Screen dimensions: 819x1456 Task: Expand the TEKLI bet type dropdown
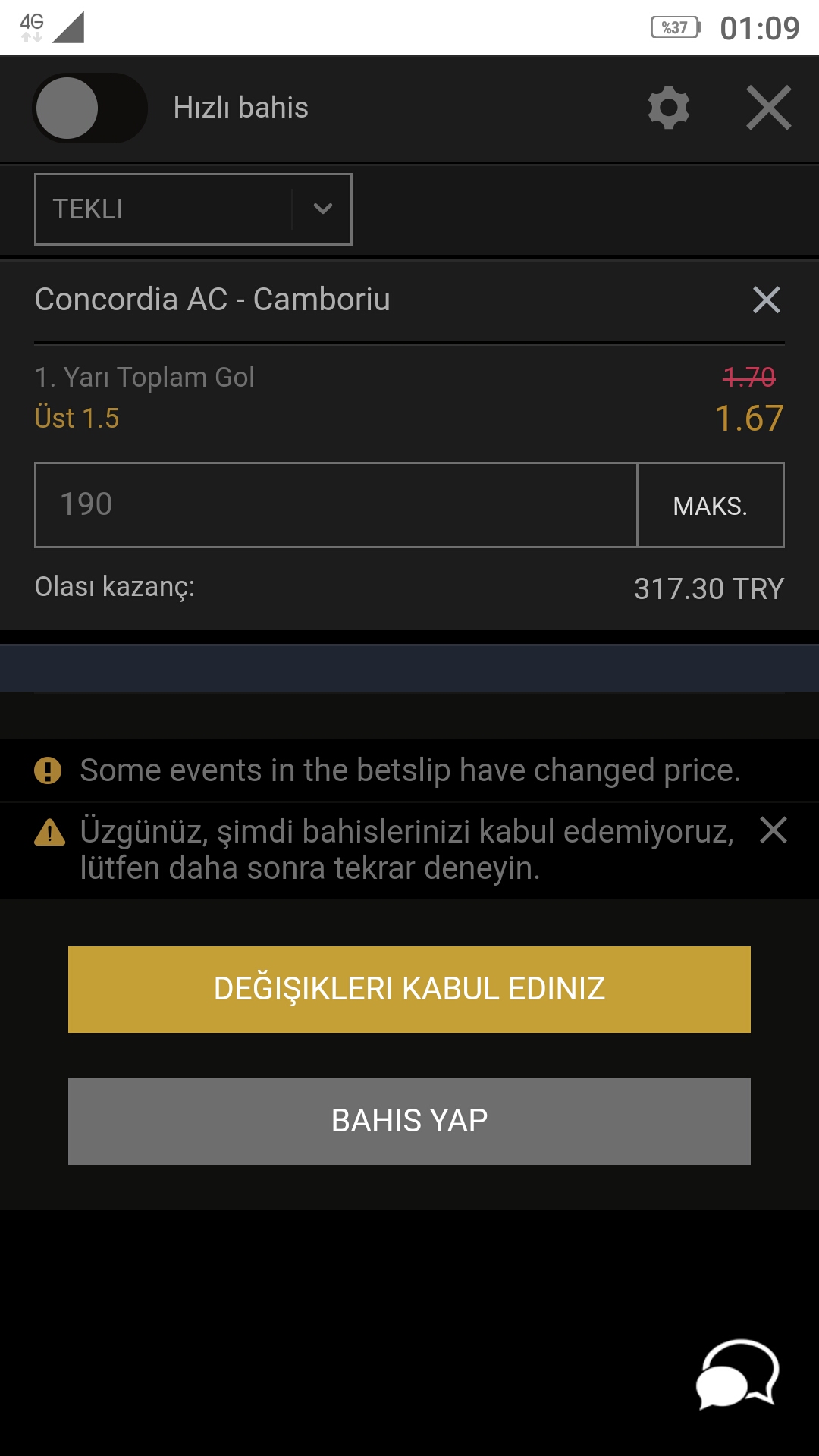[193, 209]
